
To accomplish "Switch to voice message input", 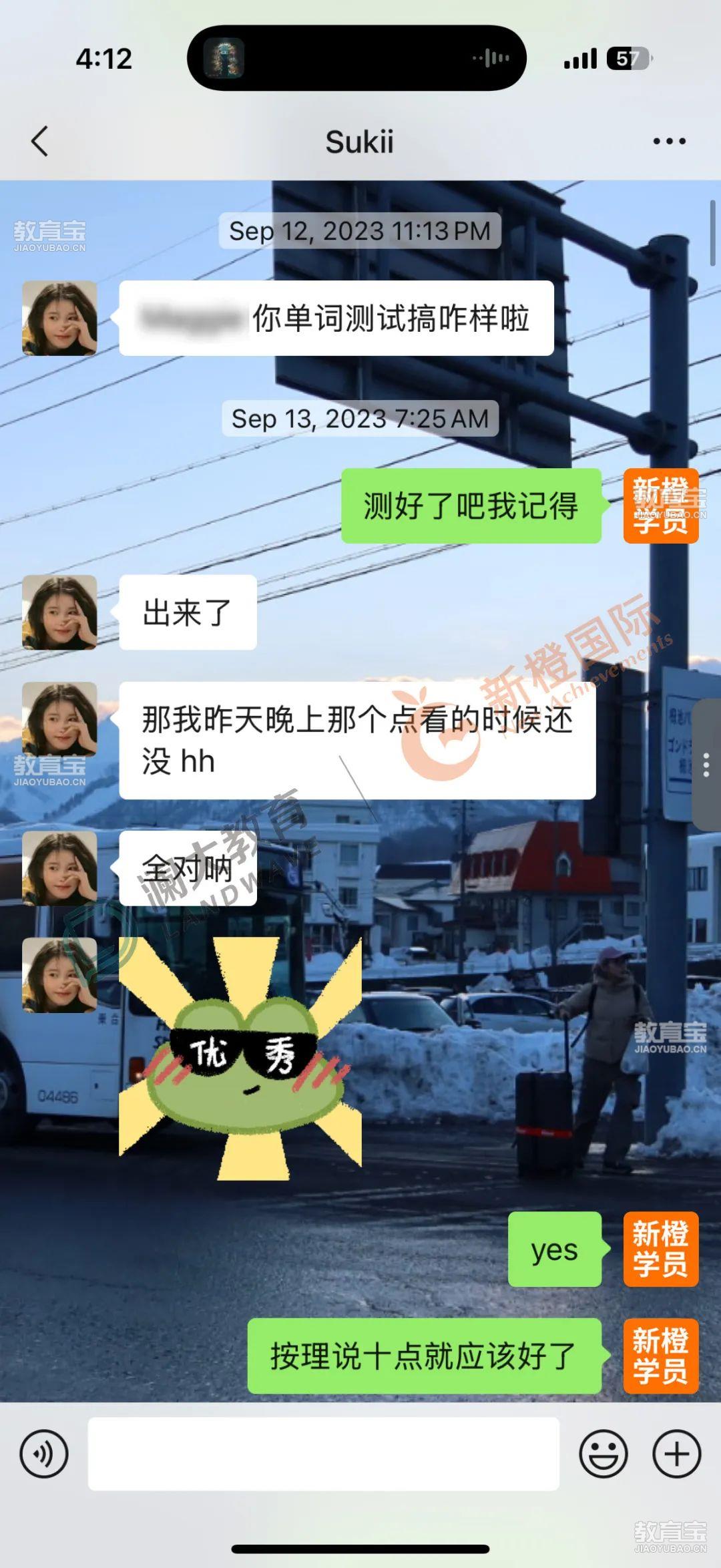I will 44,1454.
